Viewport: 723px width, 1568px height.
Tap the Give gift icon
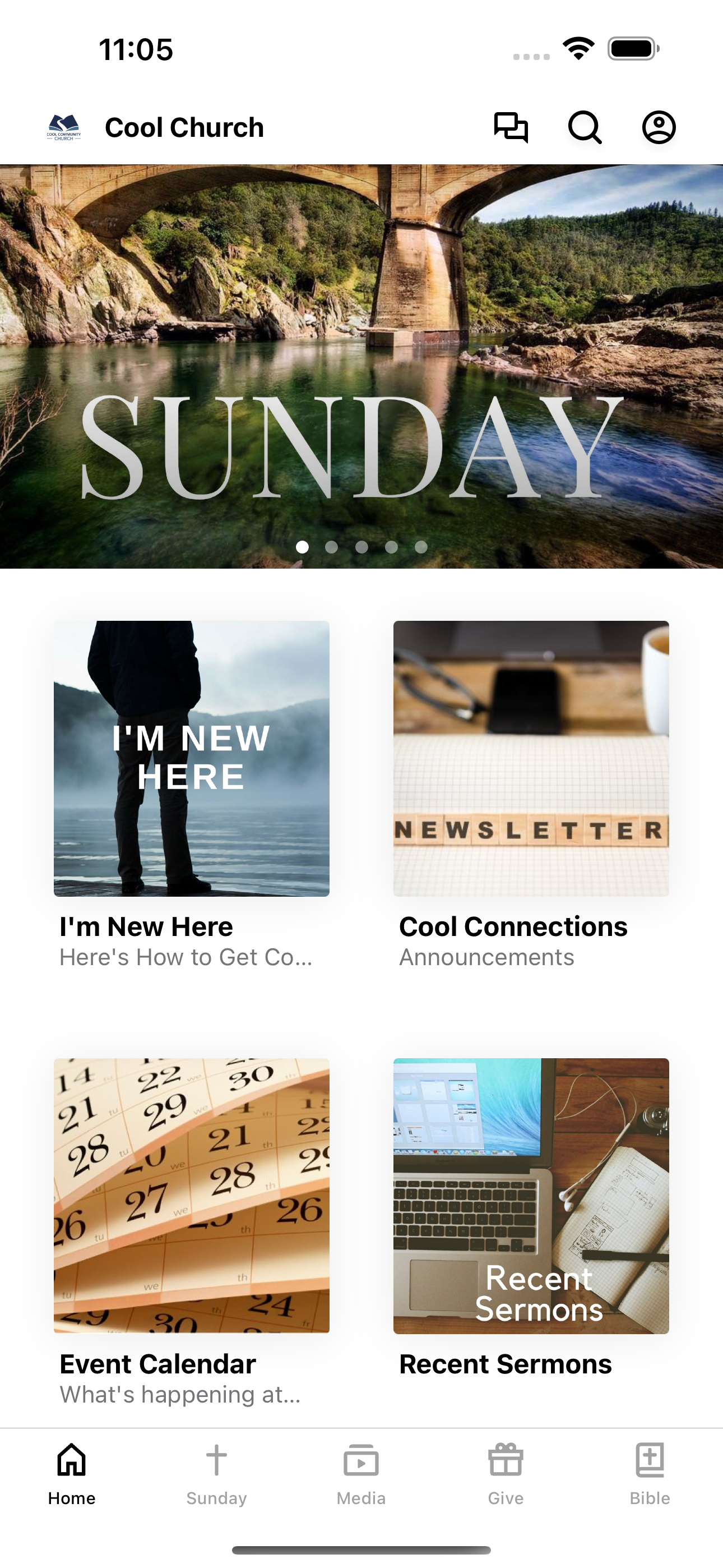[x=506, y=1461]
